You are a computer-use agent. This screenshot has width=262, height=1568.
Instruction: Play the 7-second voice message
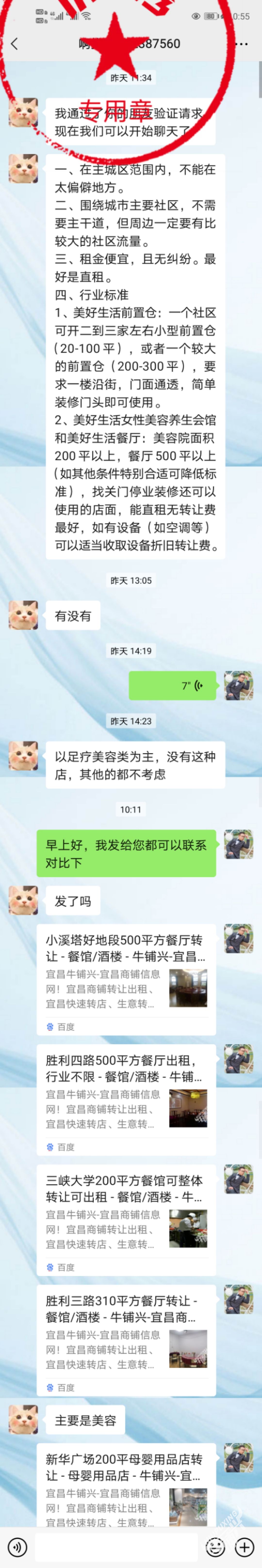[x=173, y=685]
